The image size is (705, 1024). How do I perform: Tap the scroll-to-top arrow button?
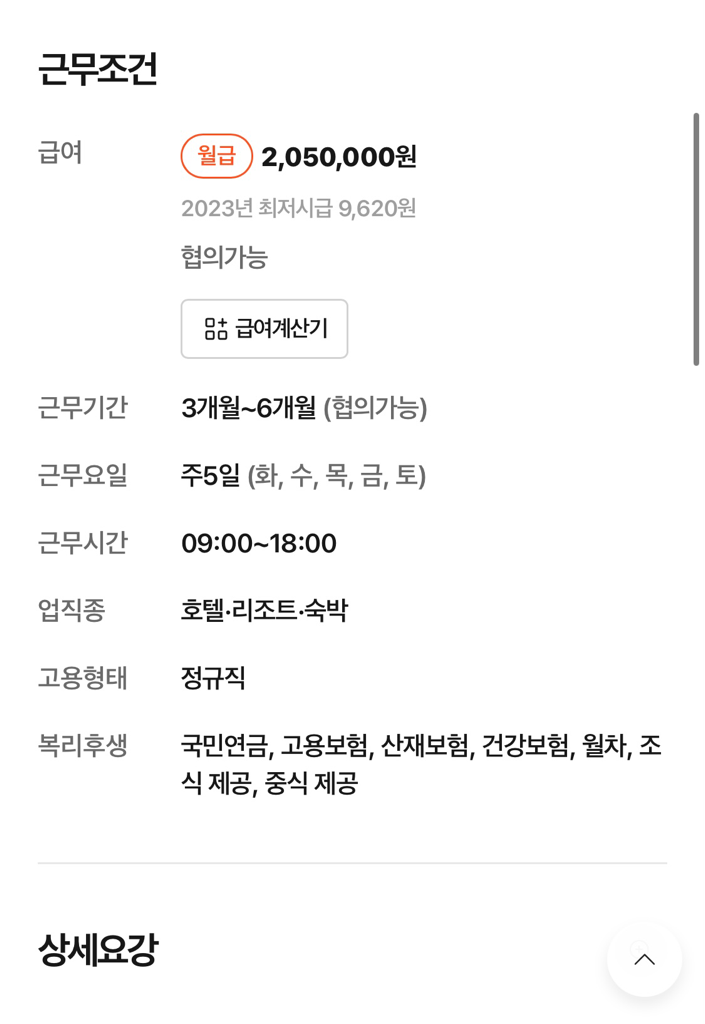pyautogui.click(x=644, y=959)
